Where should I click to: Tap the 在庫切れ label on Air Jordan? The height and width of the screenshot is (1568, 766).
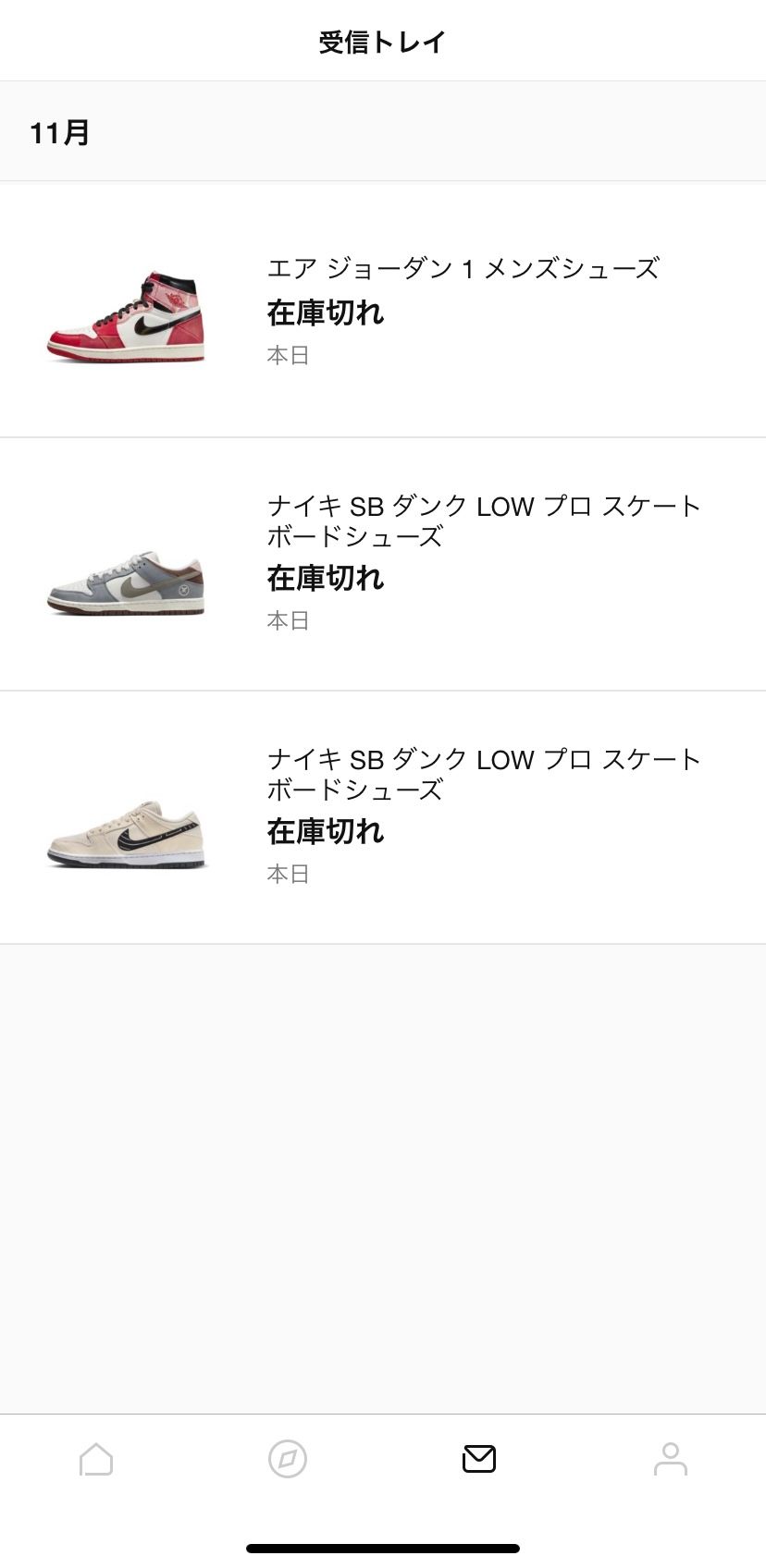click(326, 313)
